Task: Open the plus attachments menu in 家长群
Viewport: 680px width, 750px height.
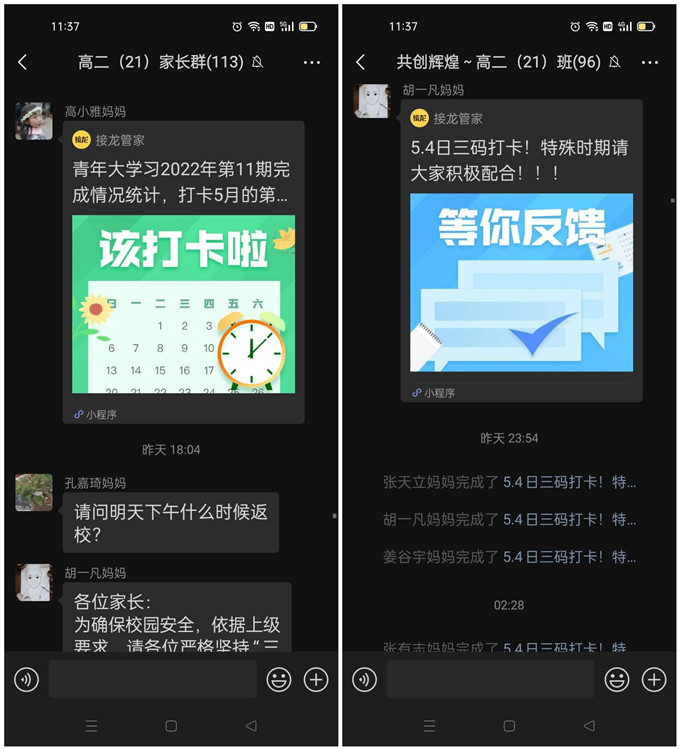Action: tap(316, 680)
